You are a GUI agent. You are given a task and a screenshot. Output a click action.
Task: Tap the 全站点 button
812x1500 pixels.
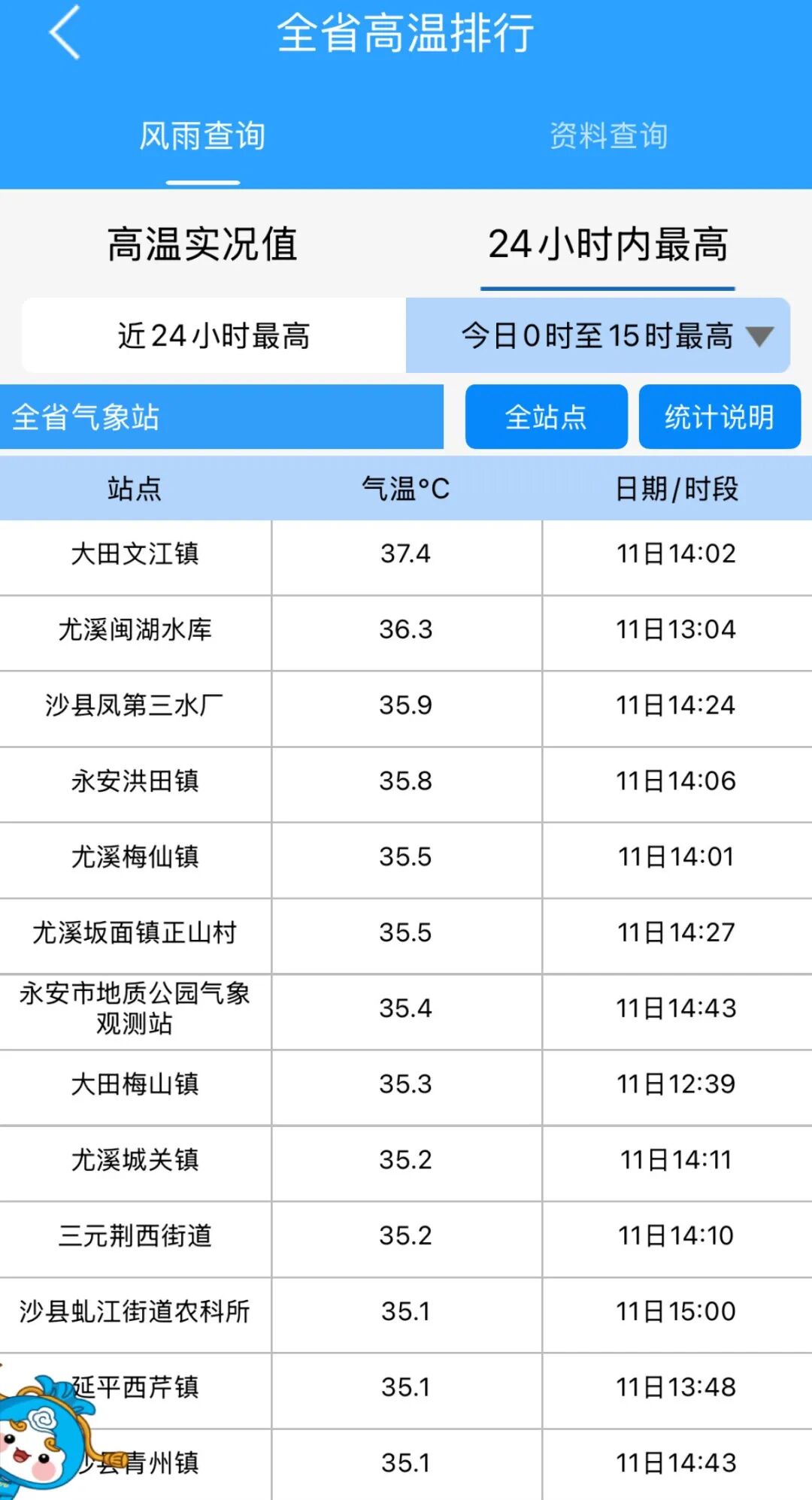coord(546,417)
